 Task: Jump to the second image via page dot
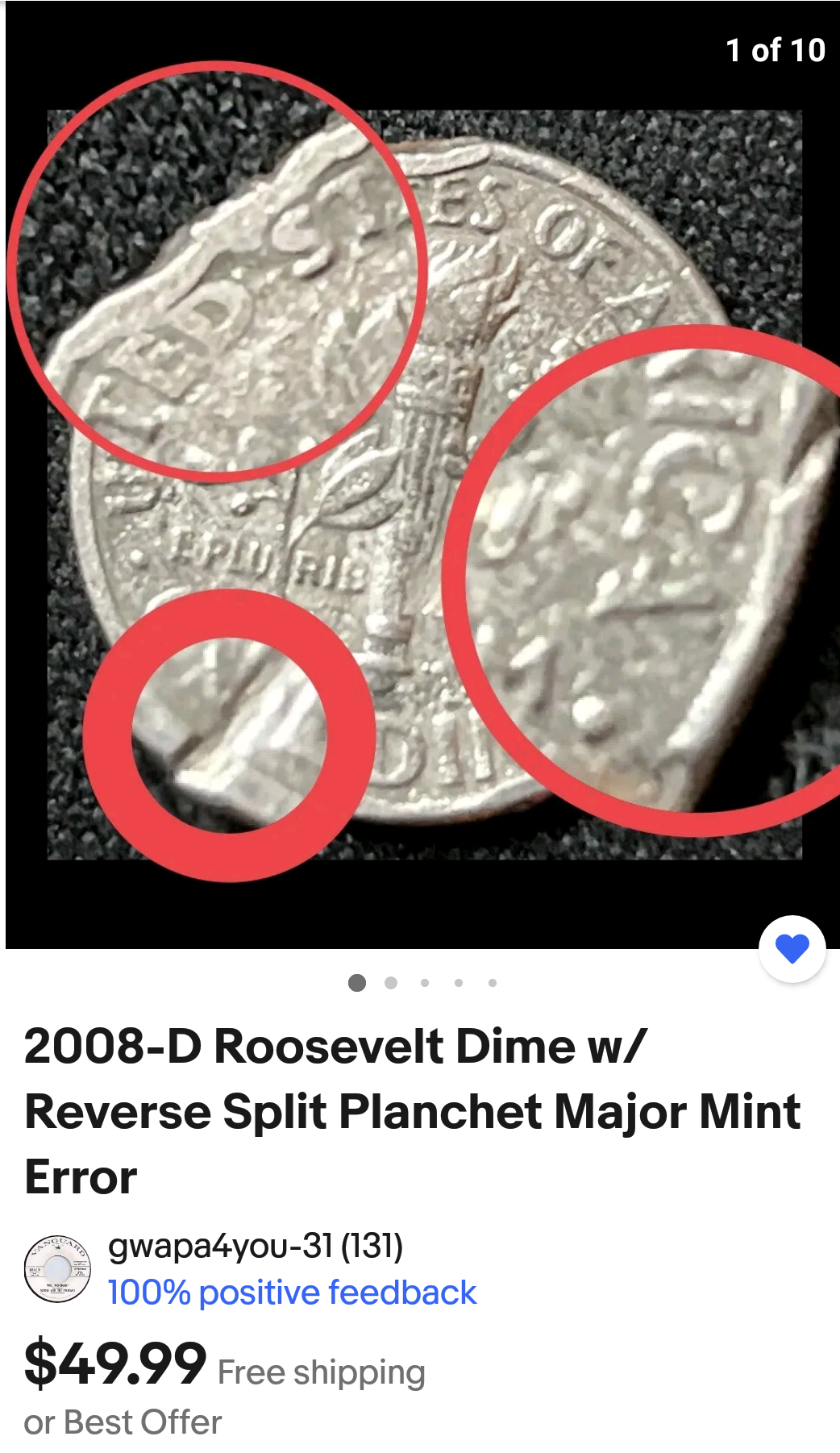(x=391, y=982)
